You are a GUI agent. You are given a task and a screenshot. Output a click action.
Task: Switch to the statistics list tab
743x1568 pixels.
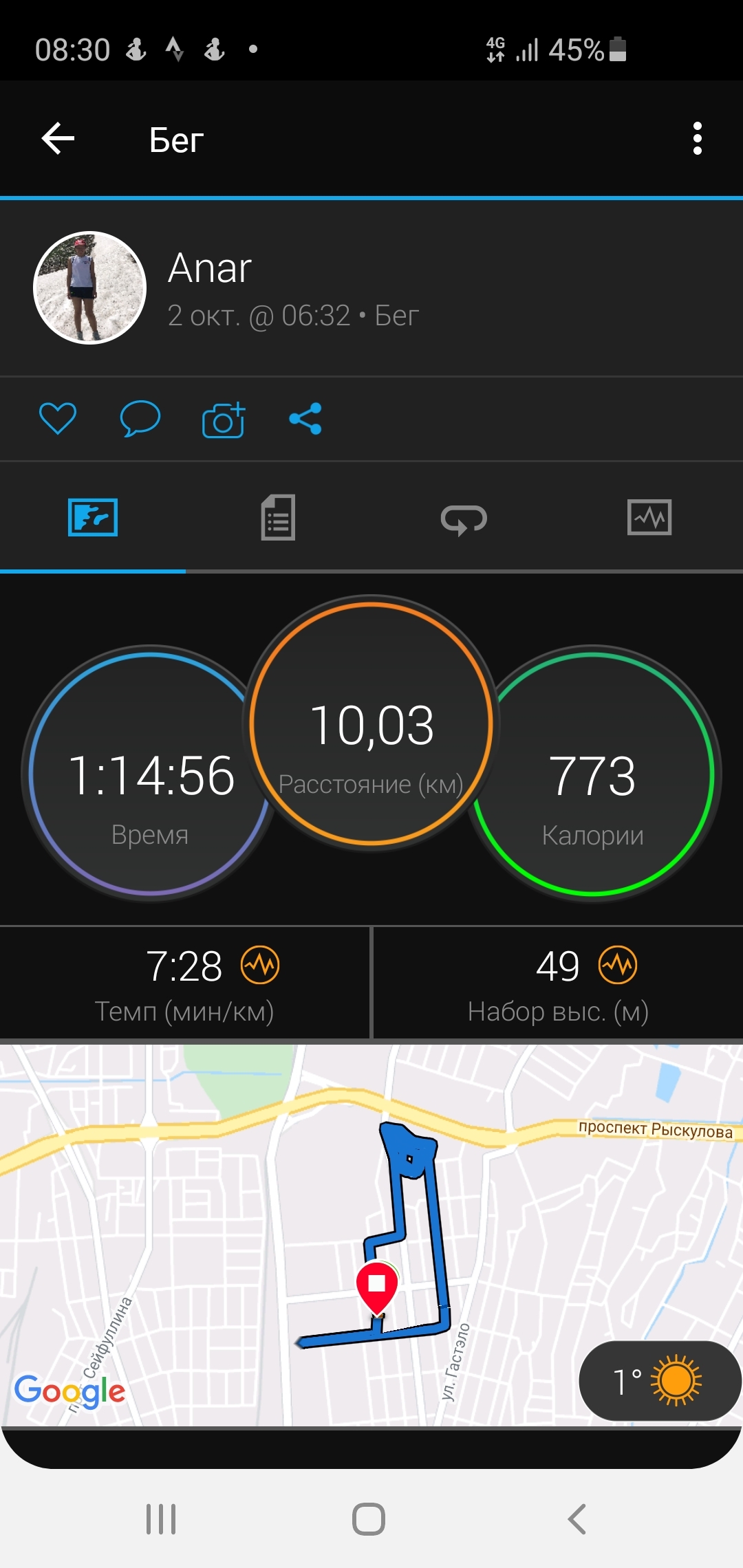(x=278, y=517)
